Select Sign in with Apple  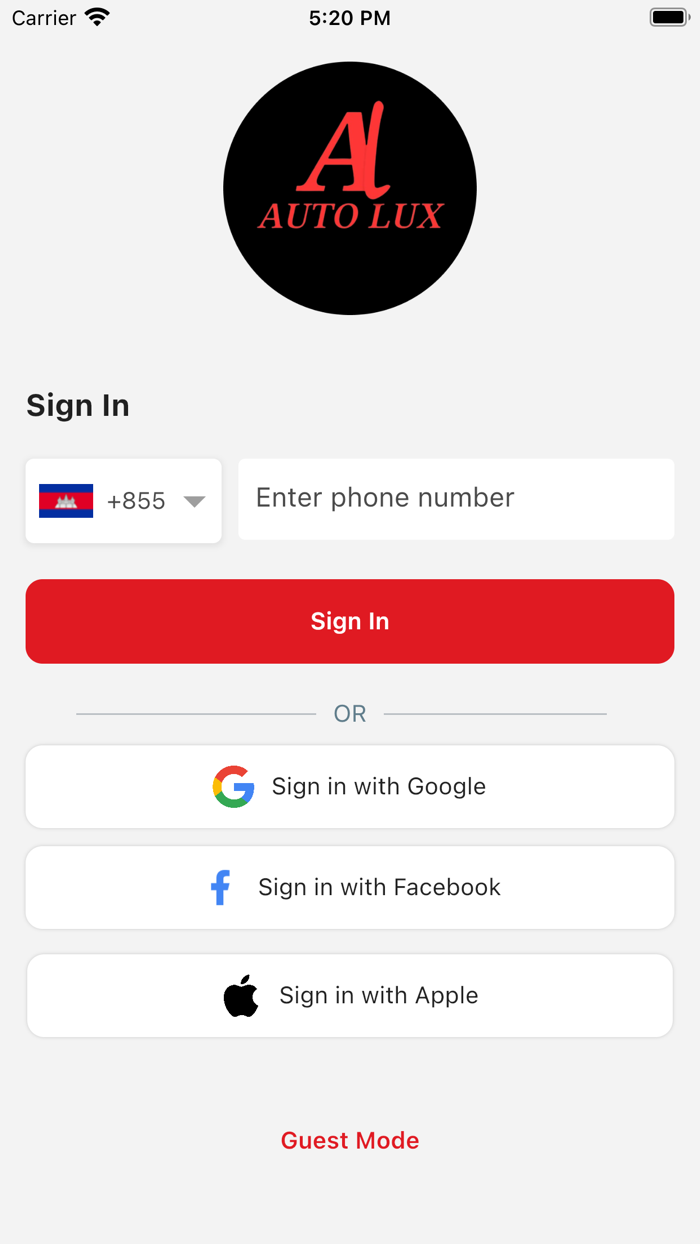tap(350, 996)
